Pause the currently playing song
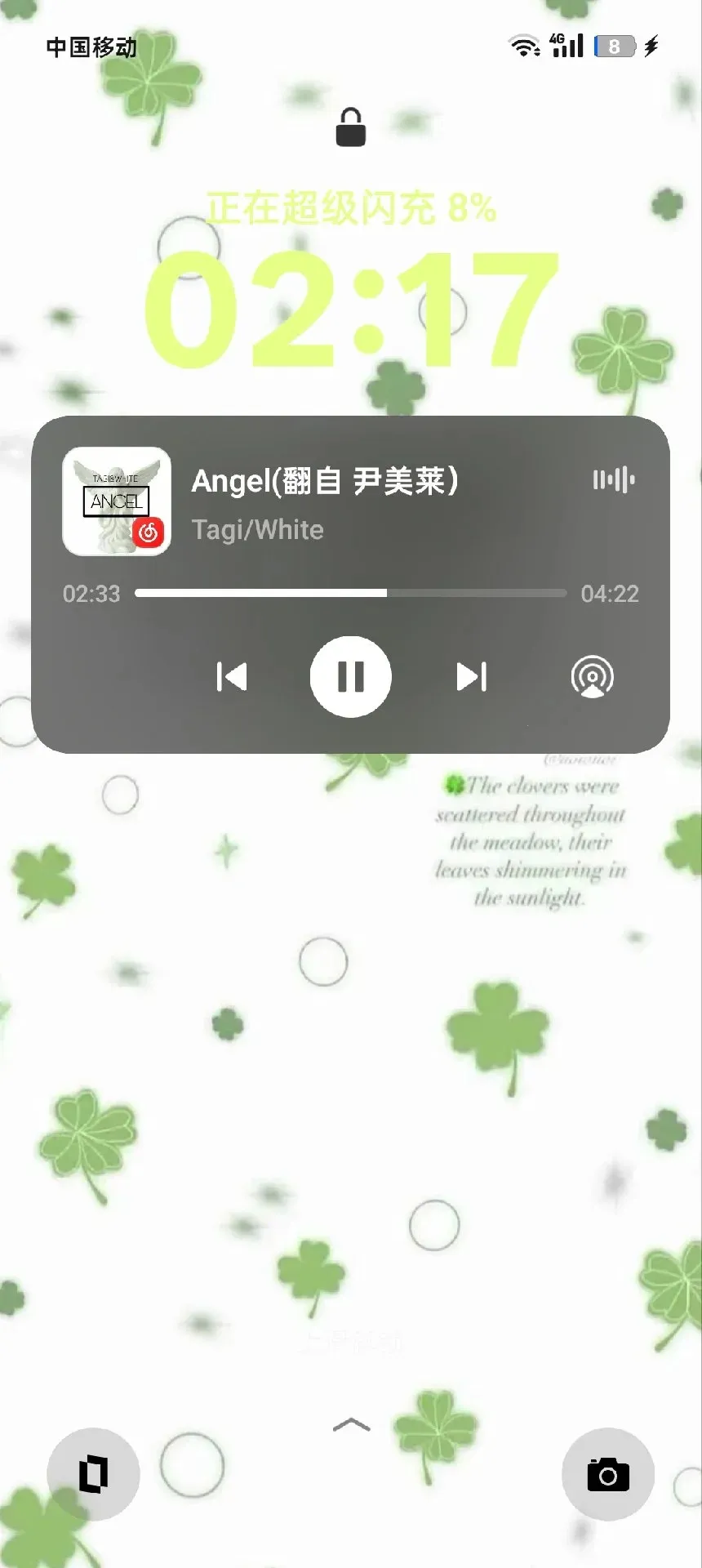702x1568 pixels. 351,676
